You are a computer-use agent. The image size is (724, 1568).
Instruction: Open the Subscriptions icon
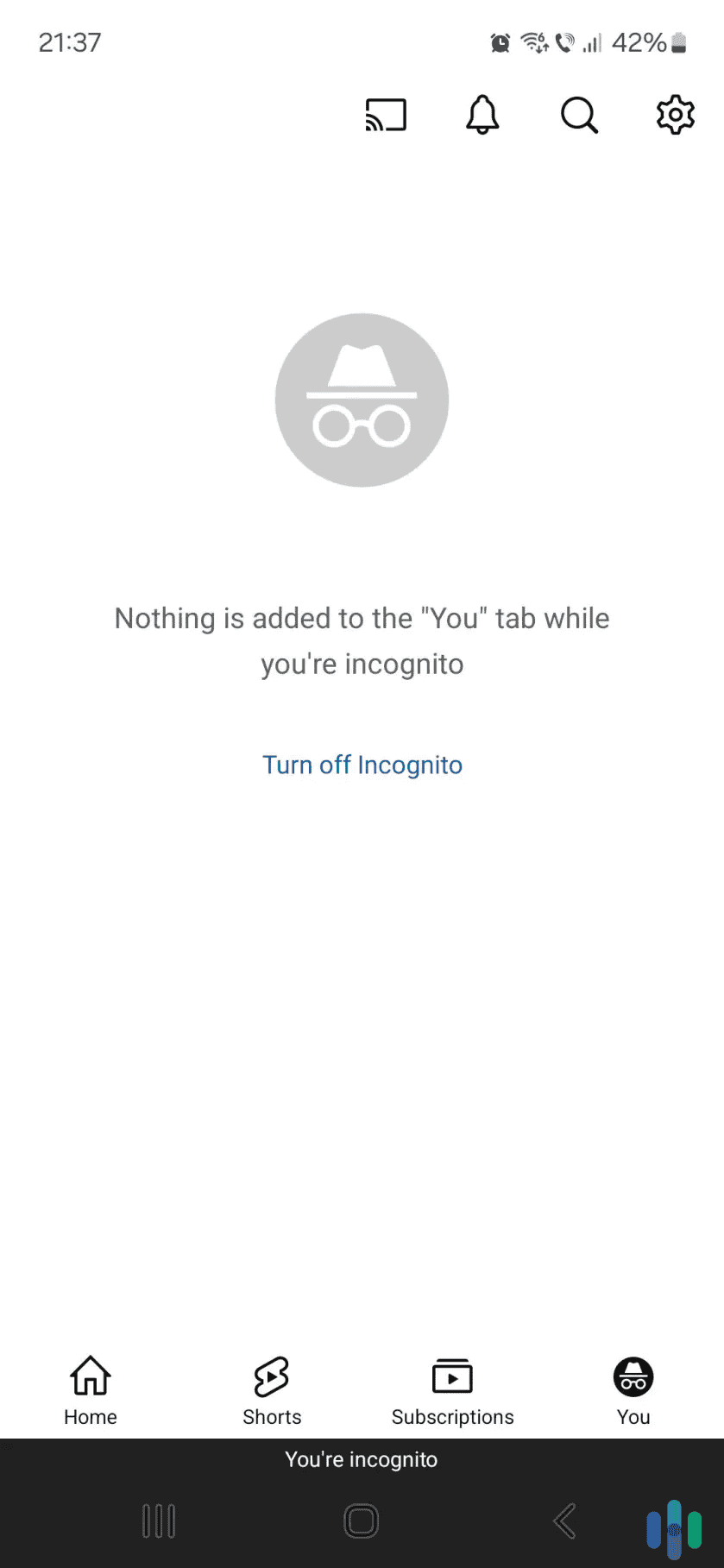[x=452, y=1376]
